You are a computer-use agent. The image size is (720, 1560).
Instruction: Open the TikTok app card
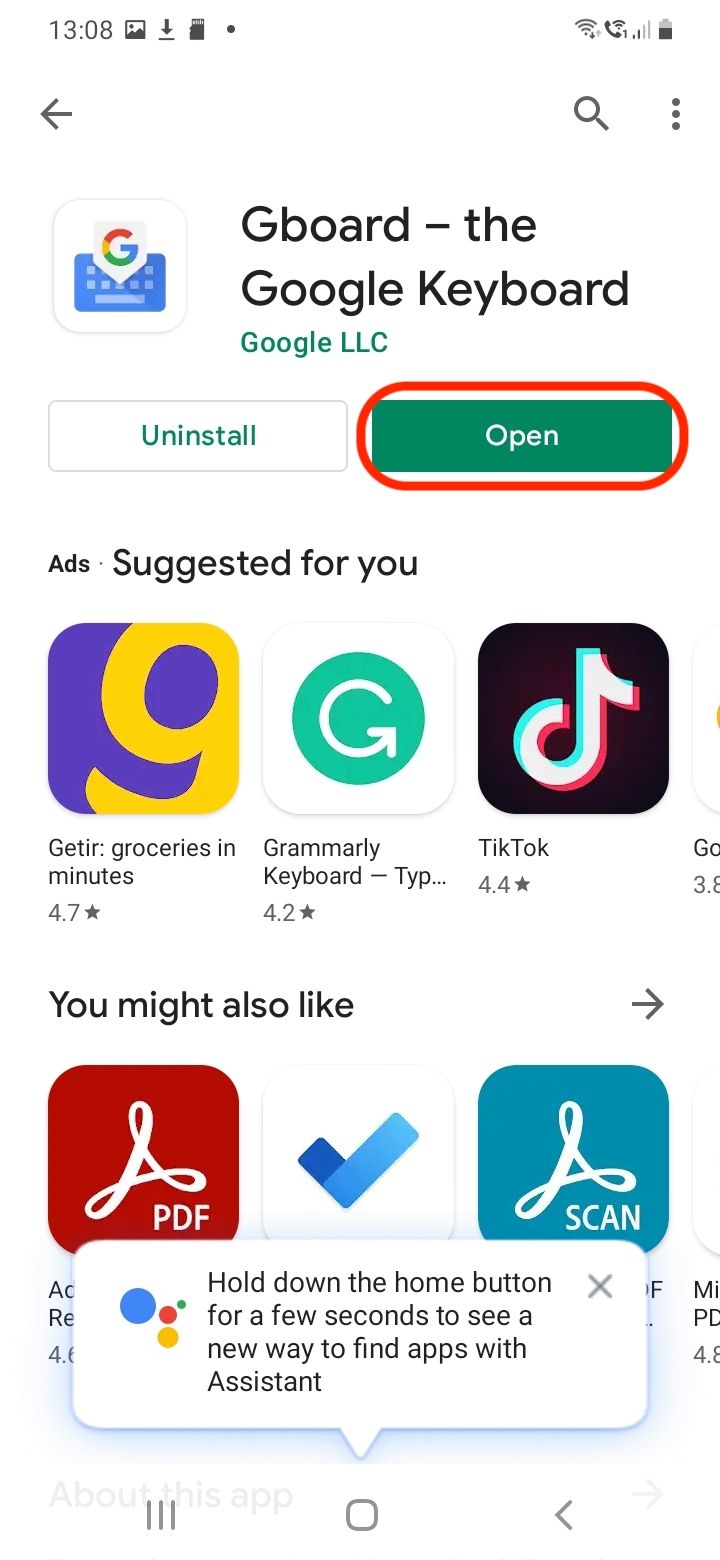[x=573, y=718]
